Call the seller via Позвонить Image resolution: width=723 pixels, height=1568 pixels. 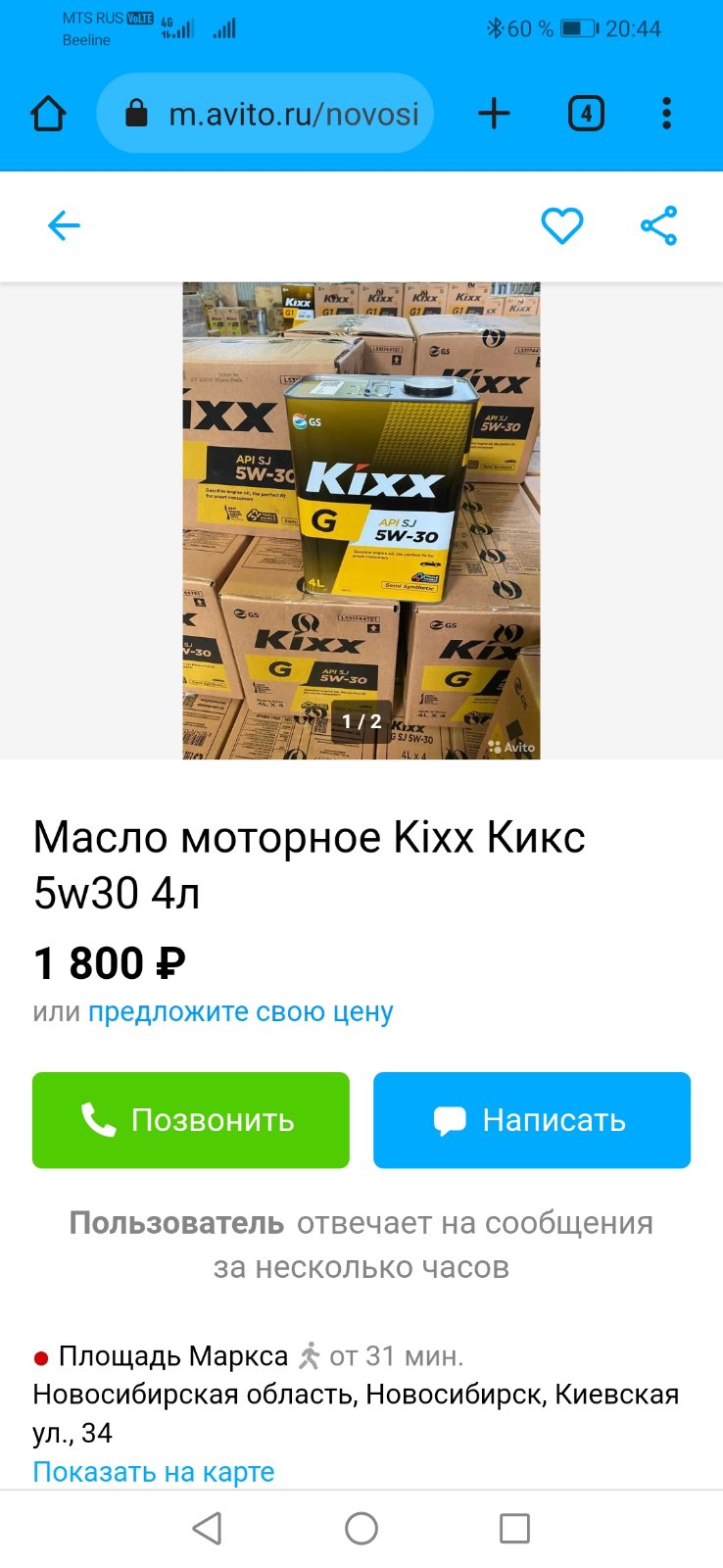point(191,1120)
